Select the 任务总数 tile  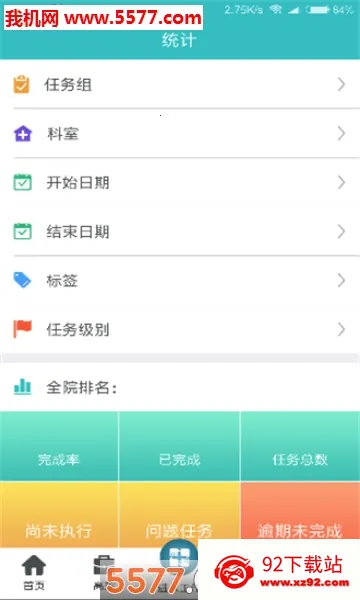(x=300, y=446)
